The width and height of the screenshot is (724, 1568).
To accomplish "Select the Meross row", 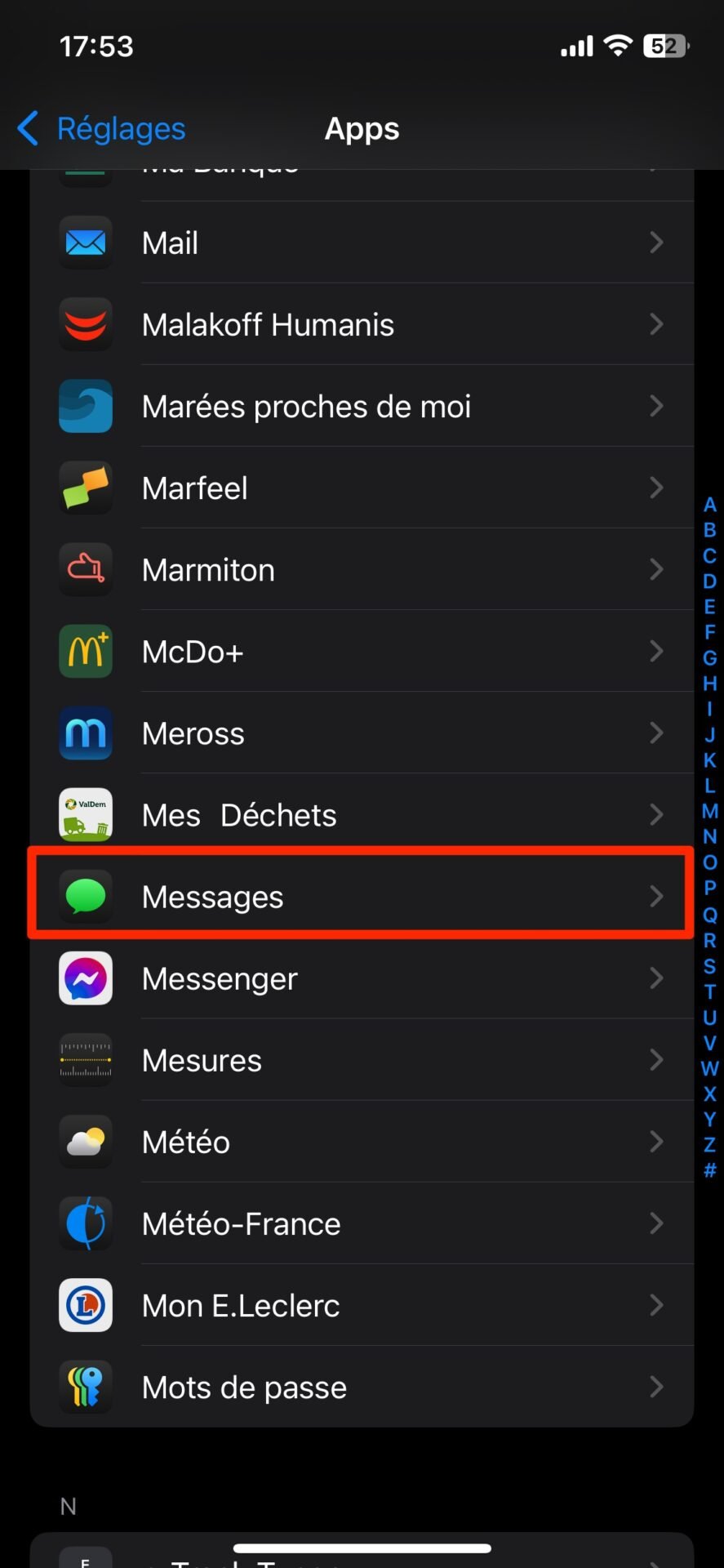I will [362, 733].
